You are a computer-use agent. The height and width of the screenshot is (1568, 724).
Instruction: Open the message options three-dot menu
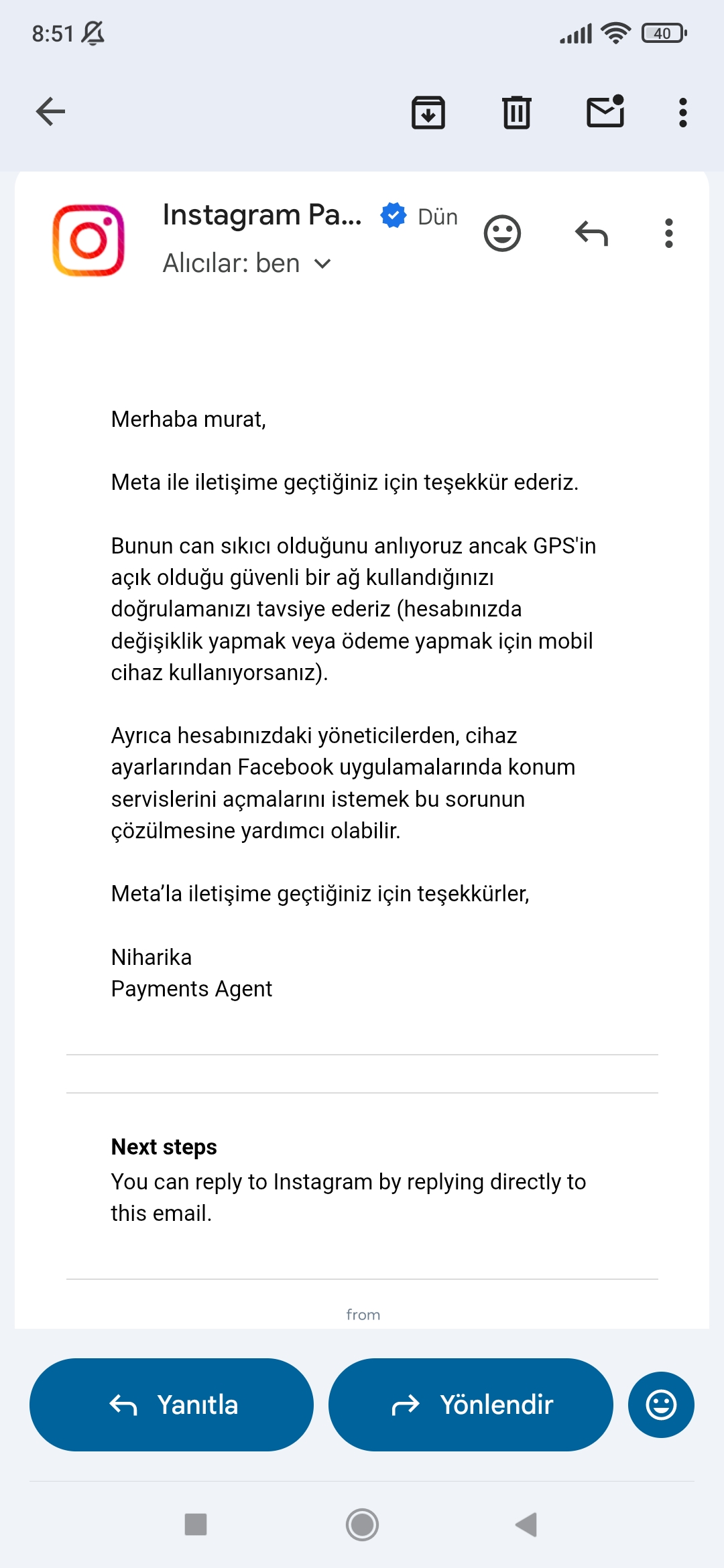coord(668,233)
